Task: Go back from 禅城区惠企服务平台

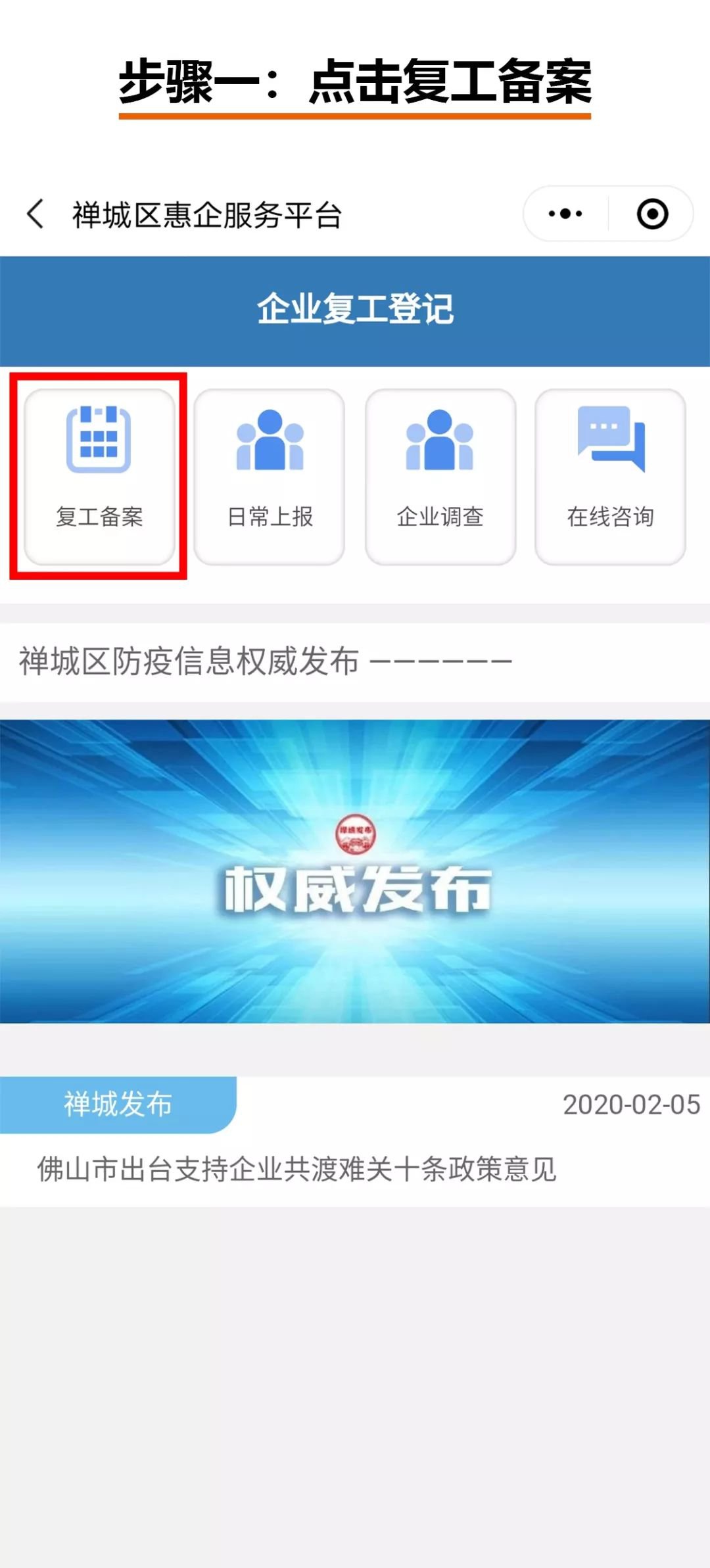Action: pos(35,214)
